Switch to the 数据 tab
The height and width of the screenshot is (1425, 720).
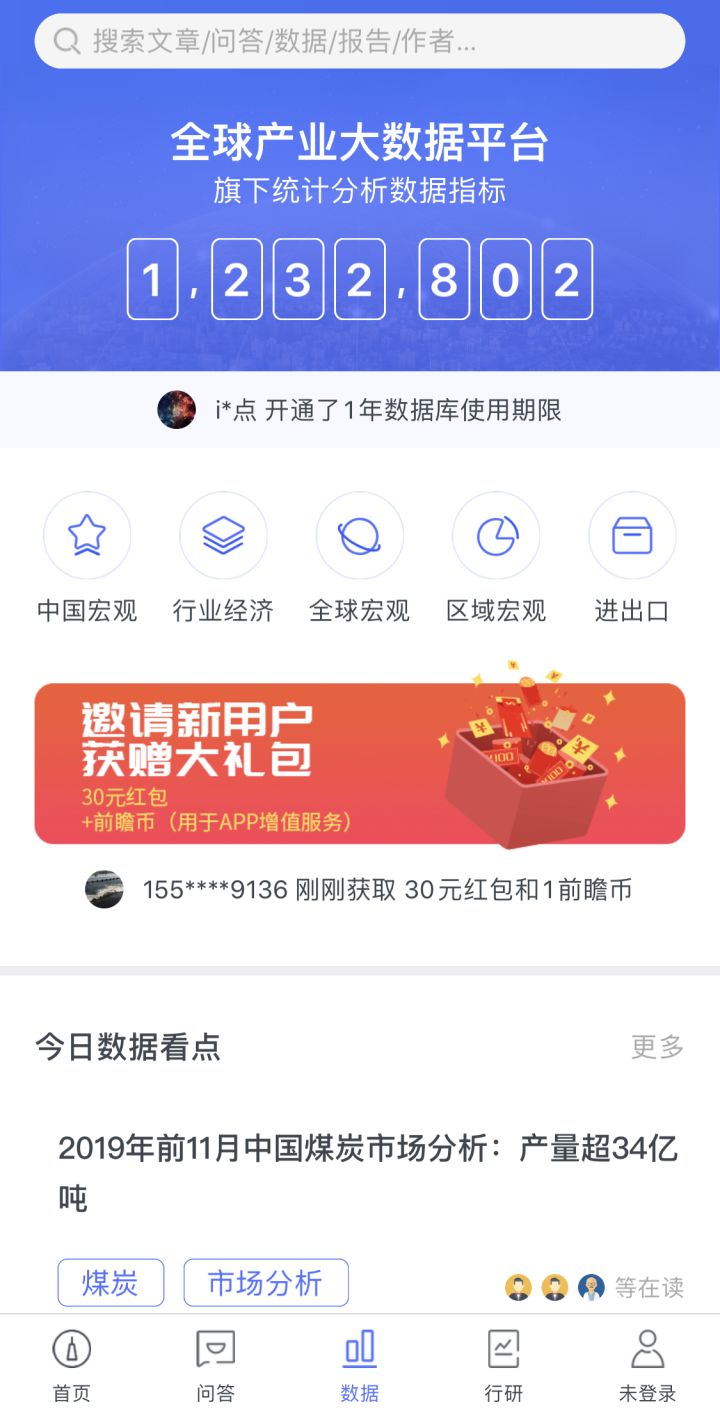pyautogui.click(x=359, y=1365)
